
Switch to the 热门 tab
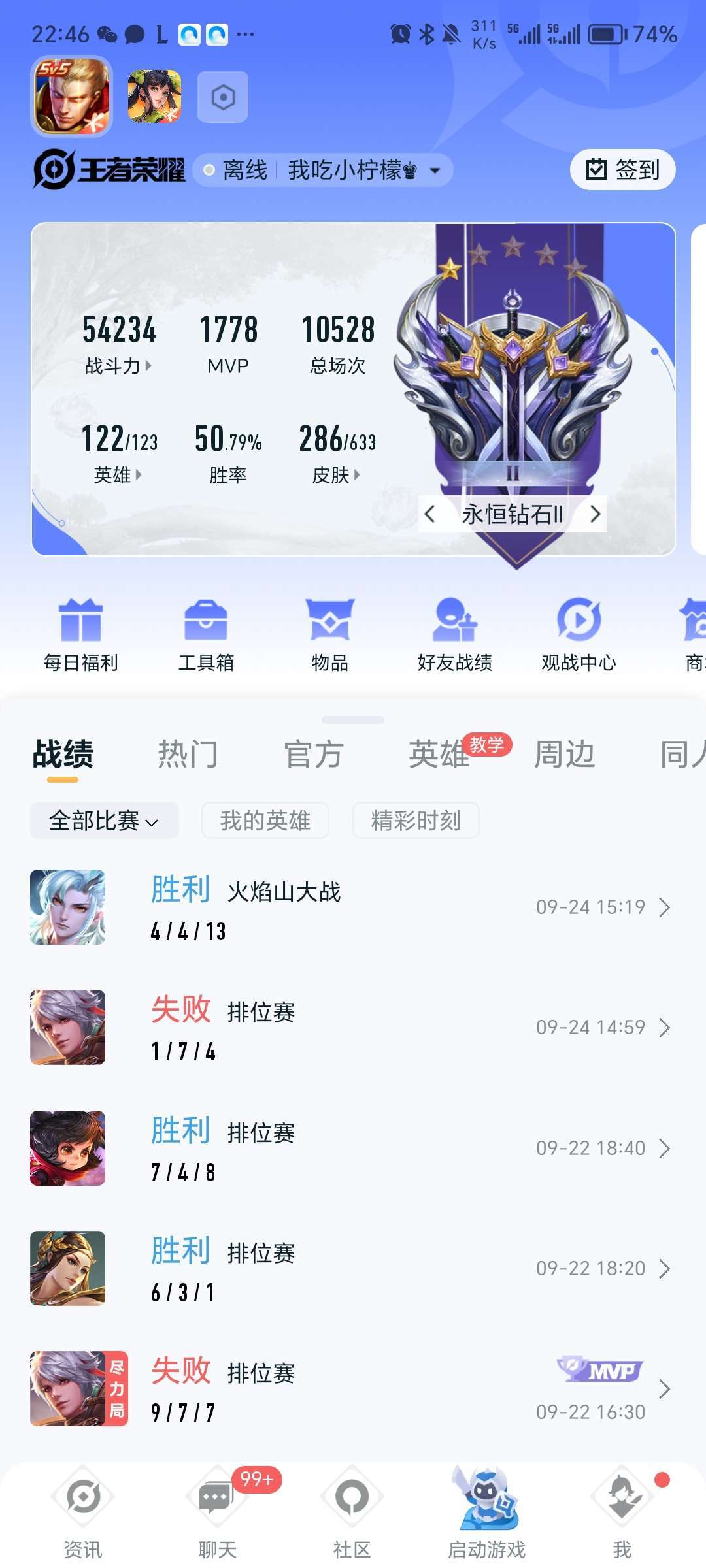pyautogui.click(x=190, y=753)
